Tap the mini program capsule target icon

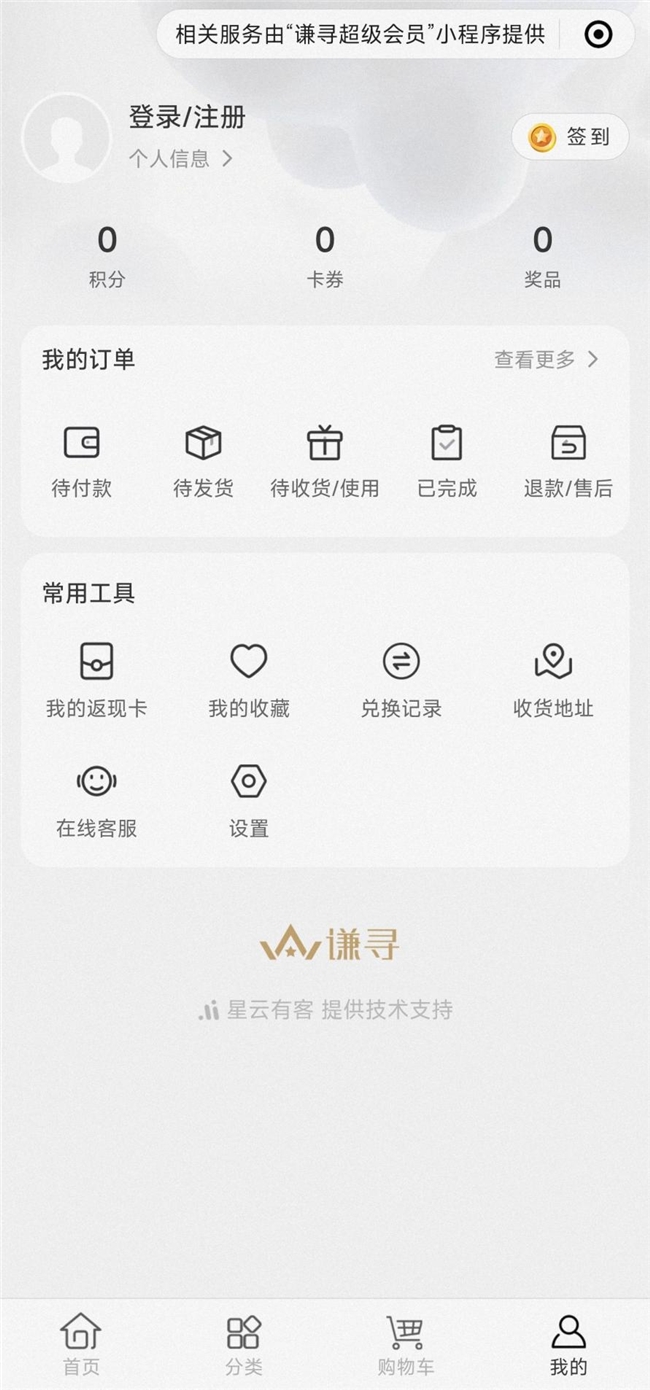pyautogui.click(x=598, y=35)
